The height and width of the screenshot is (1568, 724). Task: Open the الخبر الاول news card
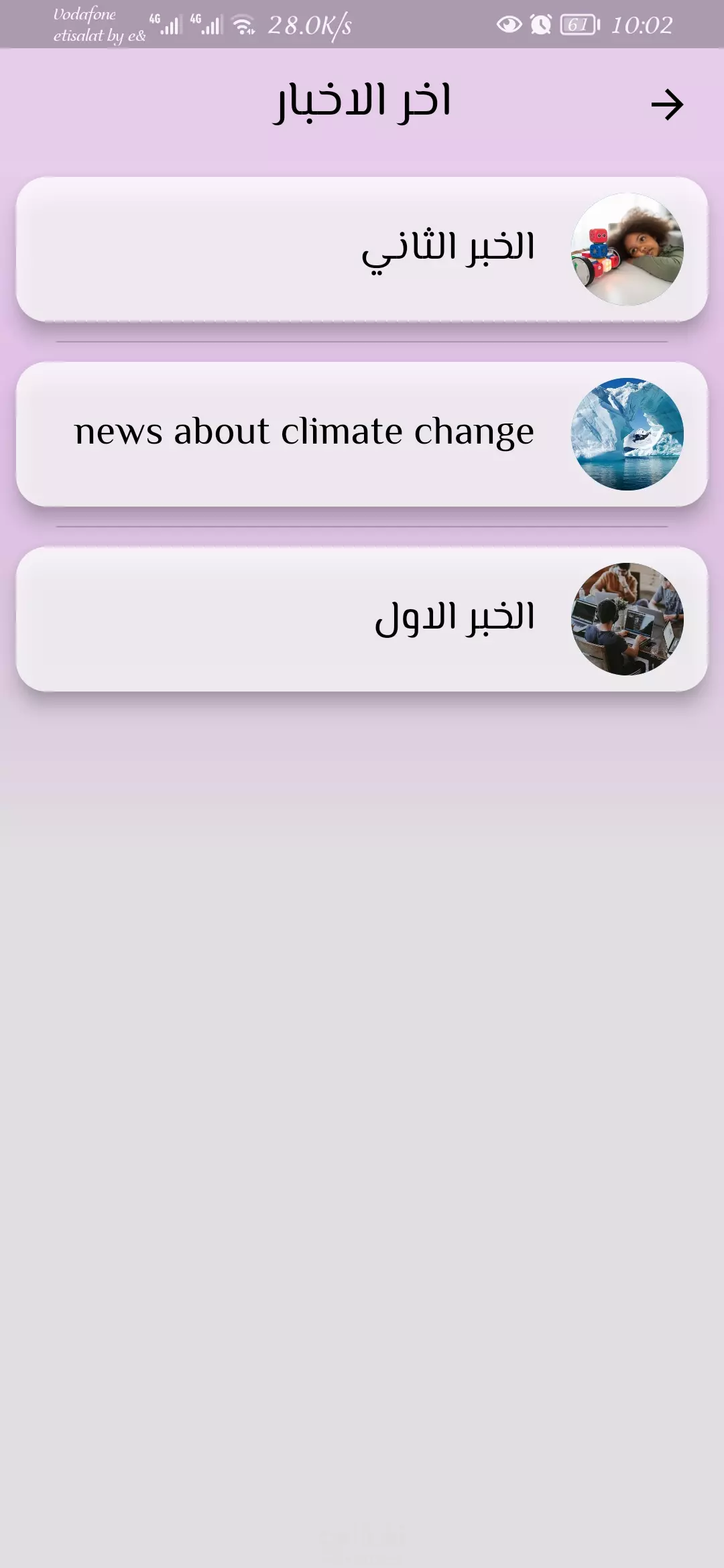pos(362,619)
